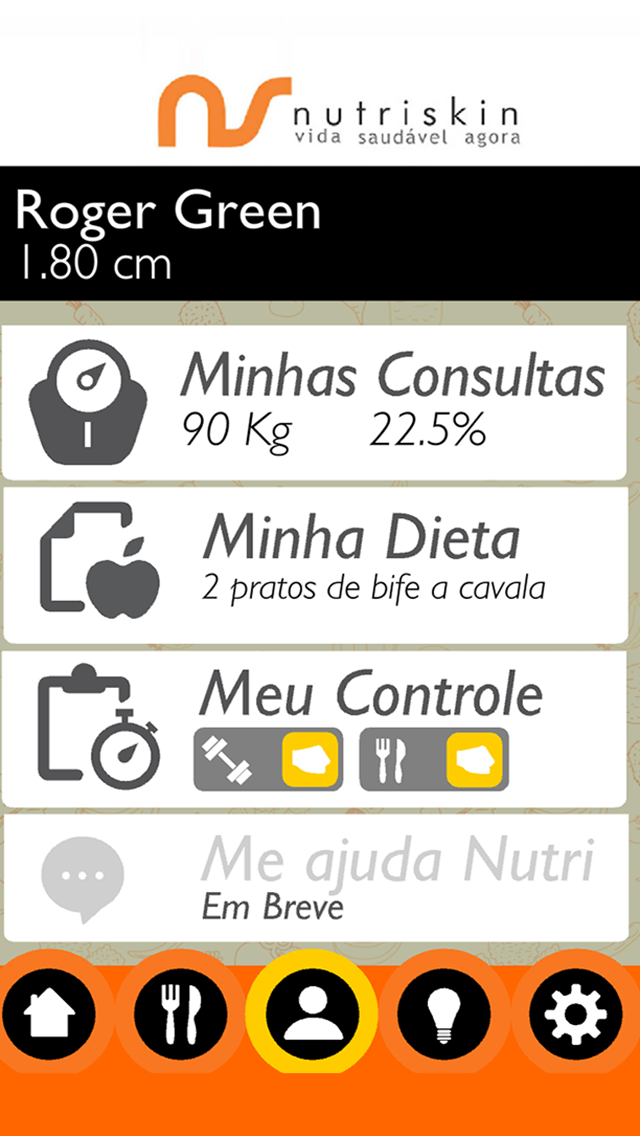The width and height of the screenshot is (640, 1136).
Task: Open Minhas Consultas card
Action: [315, 403]
